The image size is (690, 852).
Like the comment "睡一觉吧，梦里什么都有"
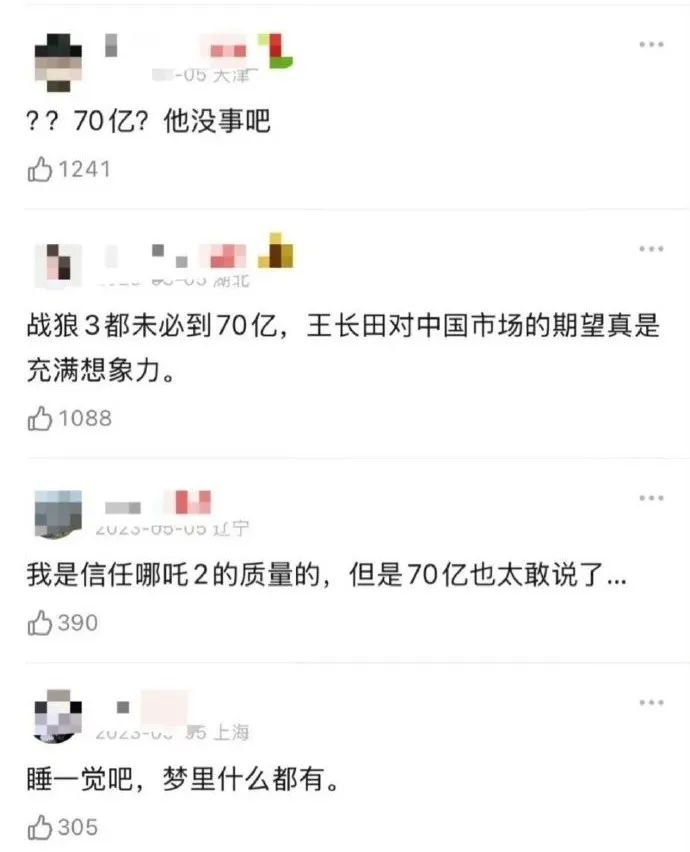(40, 827)
